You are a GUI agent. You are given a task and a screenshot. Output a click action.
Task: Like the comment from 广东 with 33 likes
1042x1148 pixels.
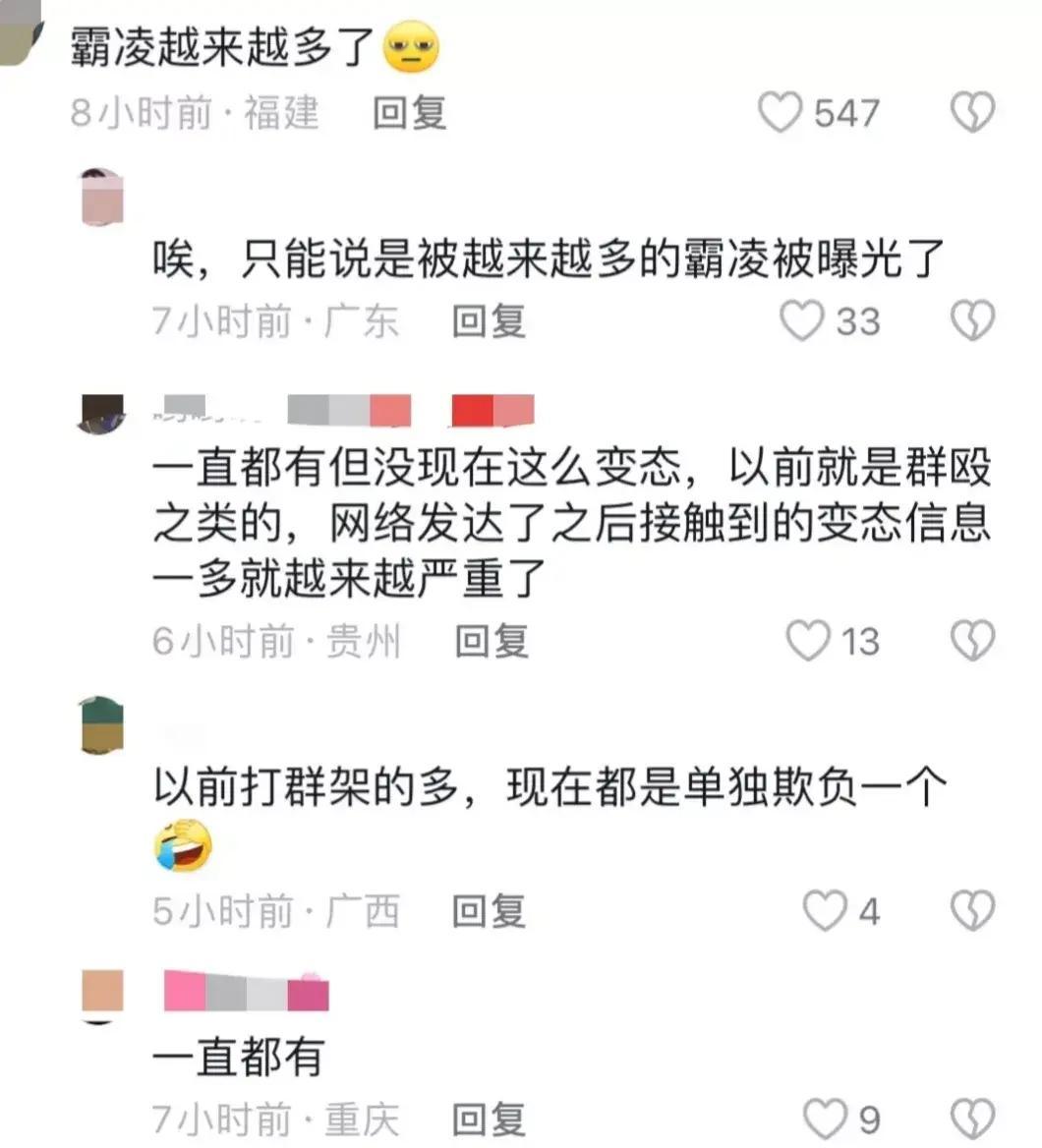[x=802, y=321]
